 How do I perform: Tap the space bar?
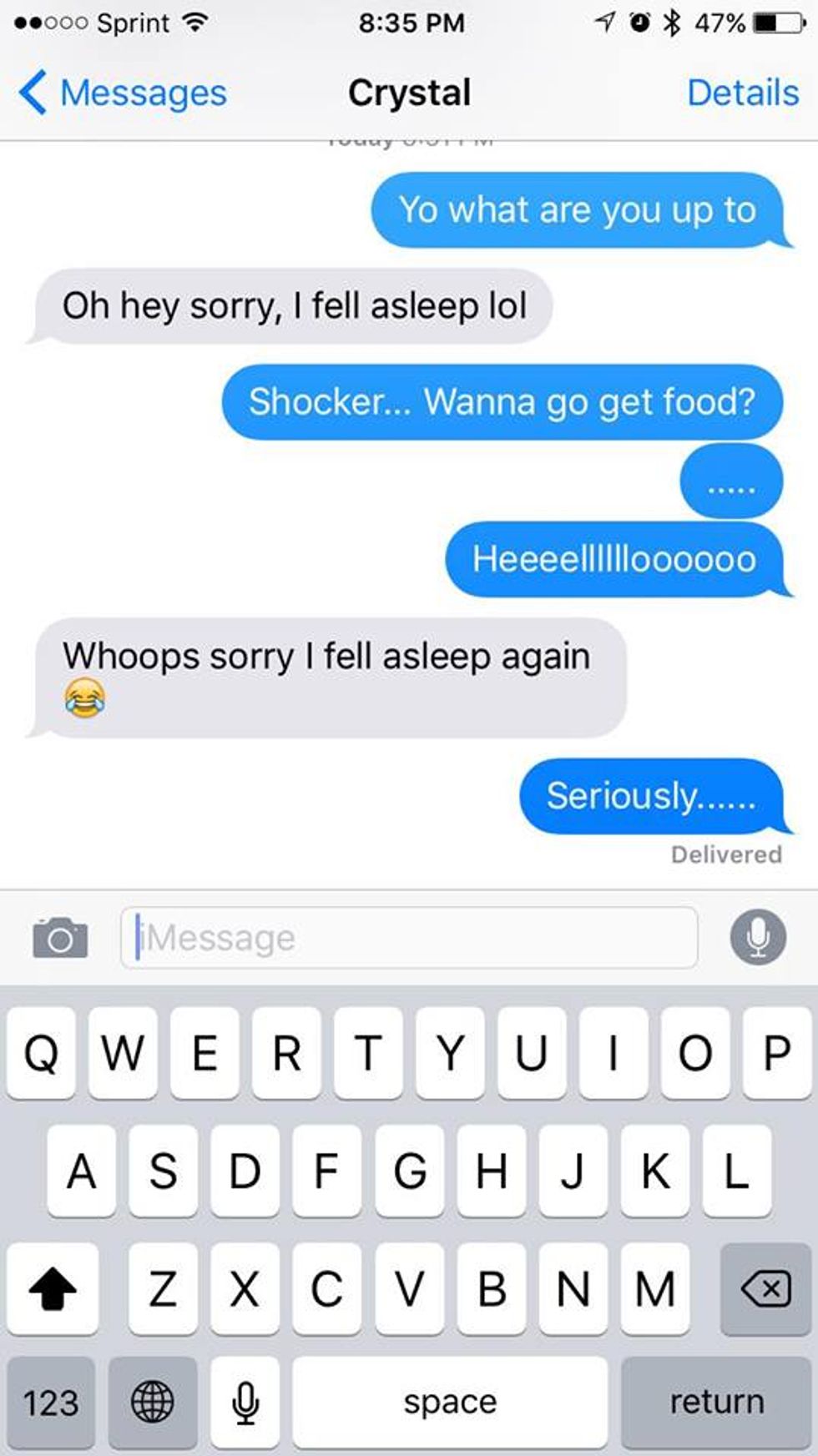point(450,1403)
